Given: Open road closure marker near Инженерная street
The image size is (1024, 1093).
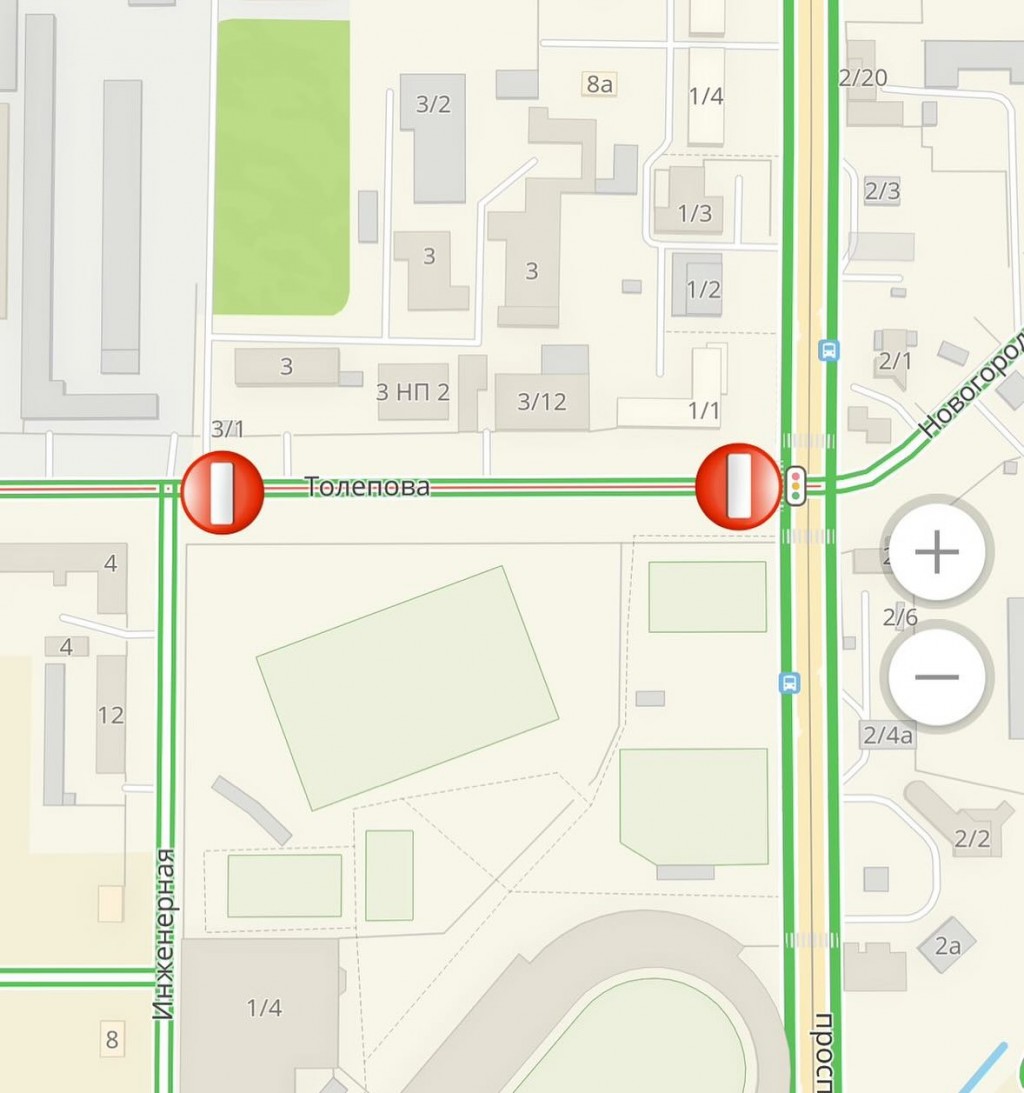Looking at the screenshot, I should pos(221,491).
